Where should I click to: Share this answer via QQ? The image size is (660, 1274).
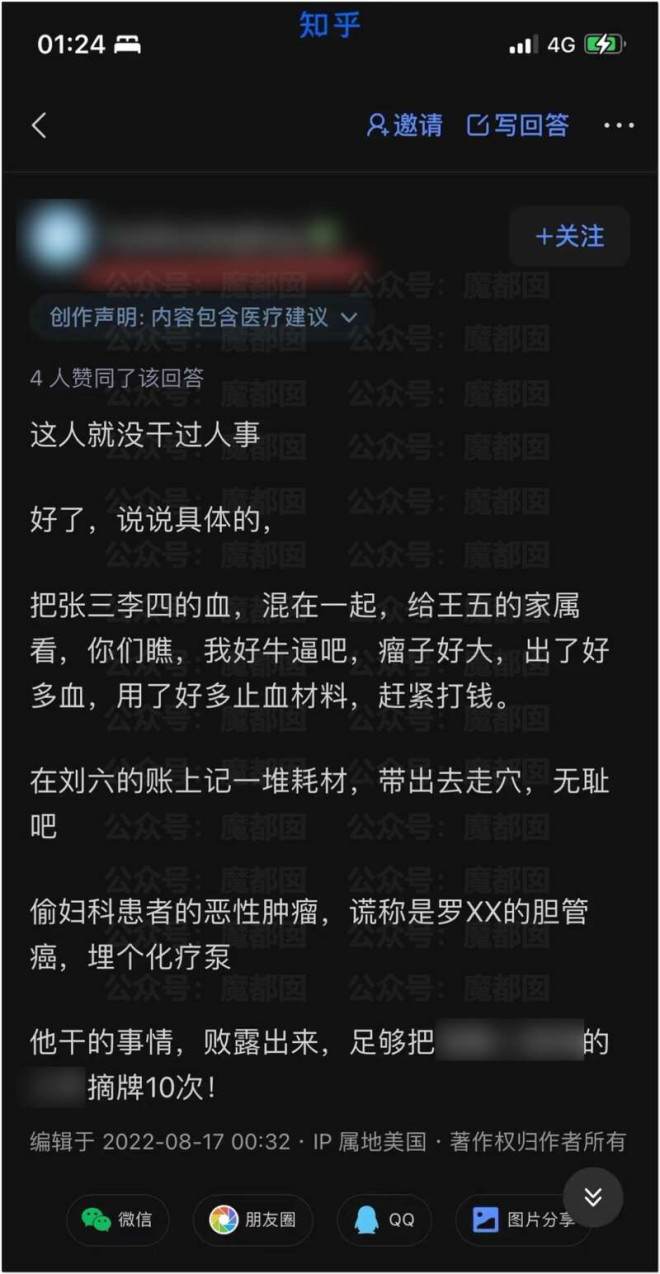tap(385, 1219)
